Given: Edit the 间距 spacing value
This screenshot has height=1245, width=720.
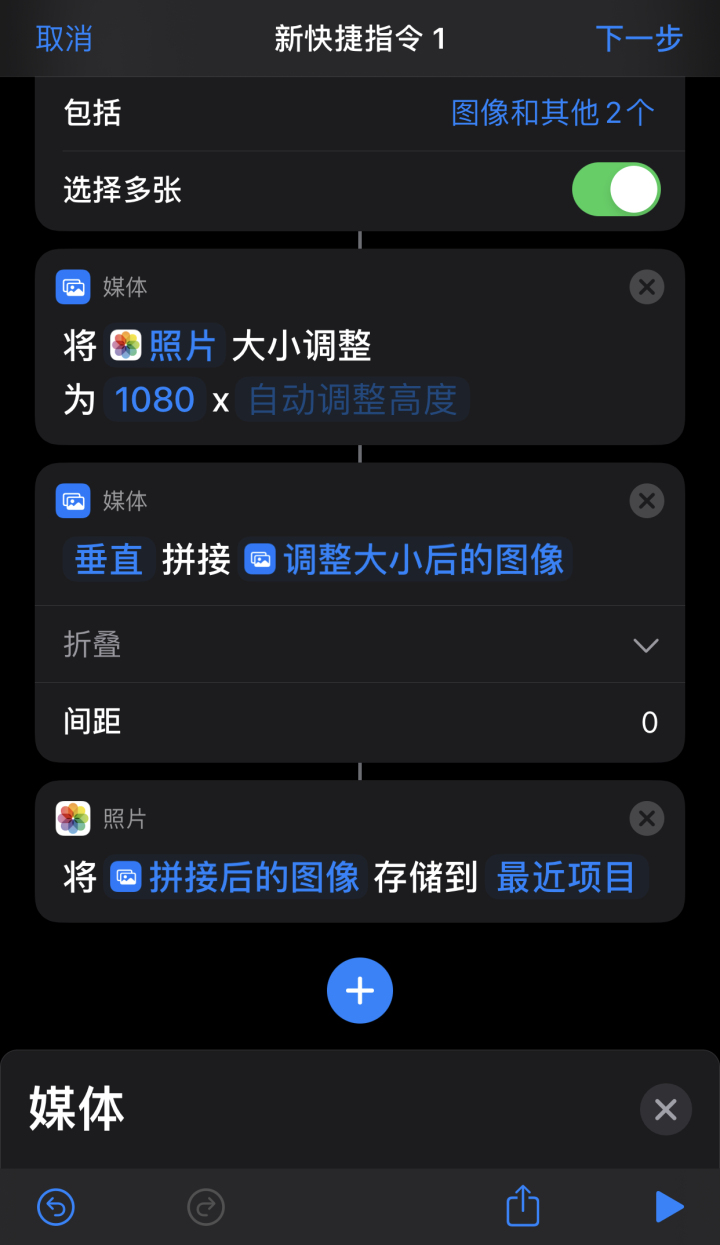Looking at the screenshot, I should (x=649, y=723).
